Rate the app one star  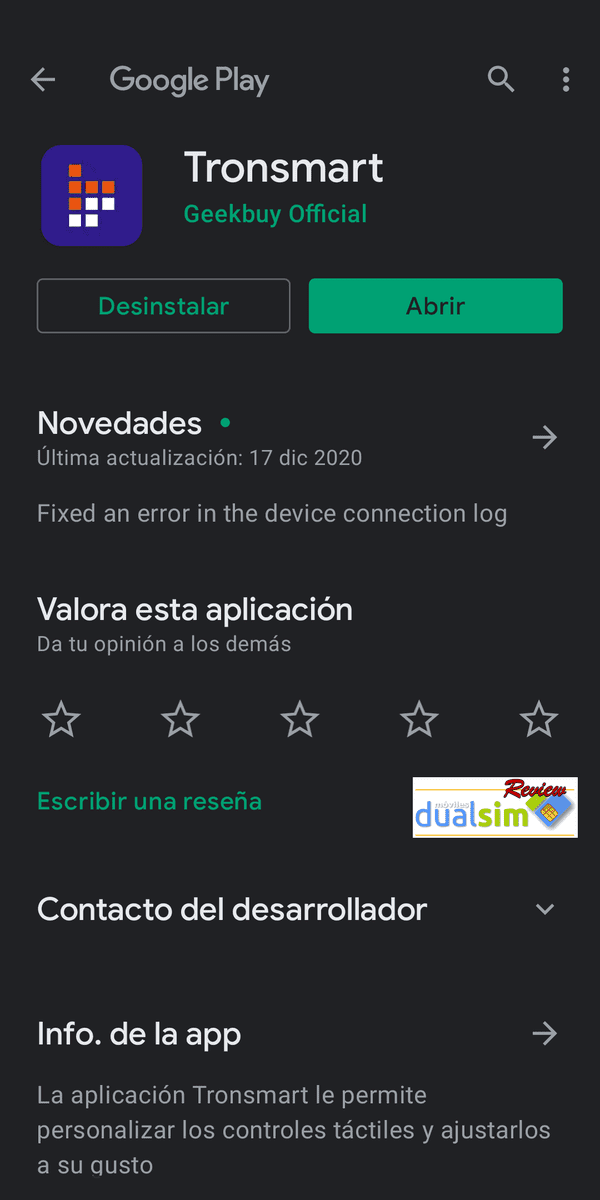click(62, 719)
